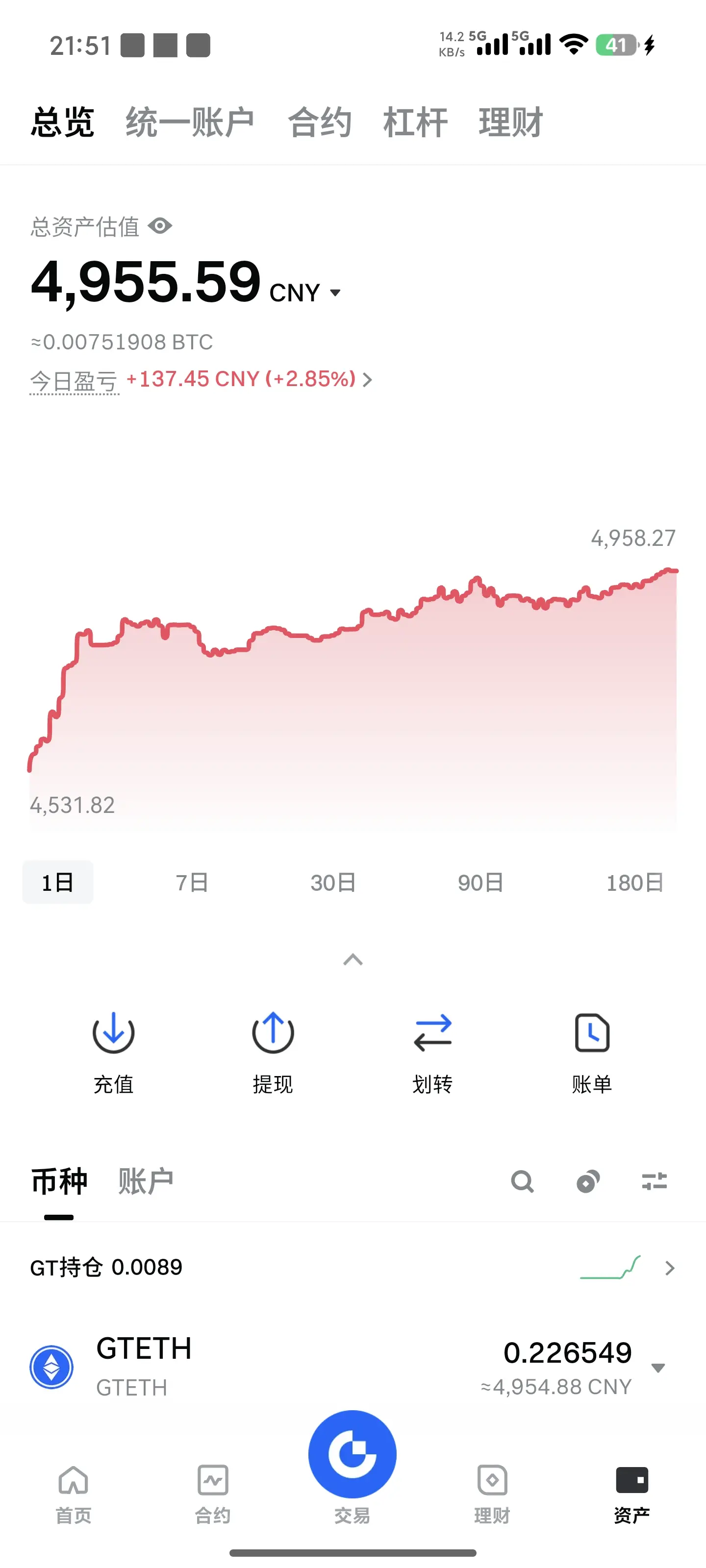Expand the GTETH holding row
This screenshot has width=706, height=1568.
coord(658,1368)
